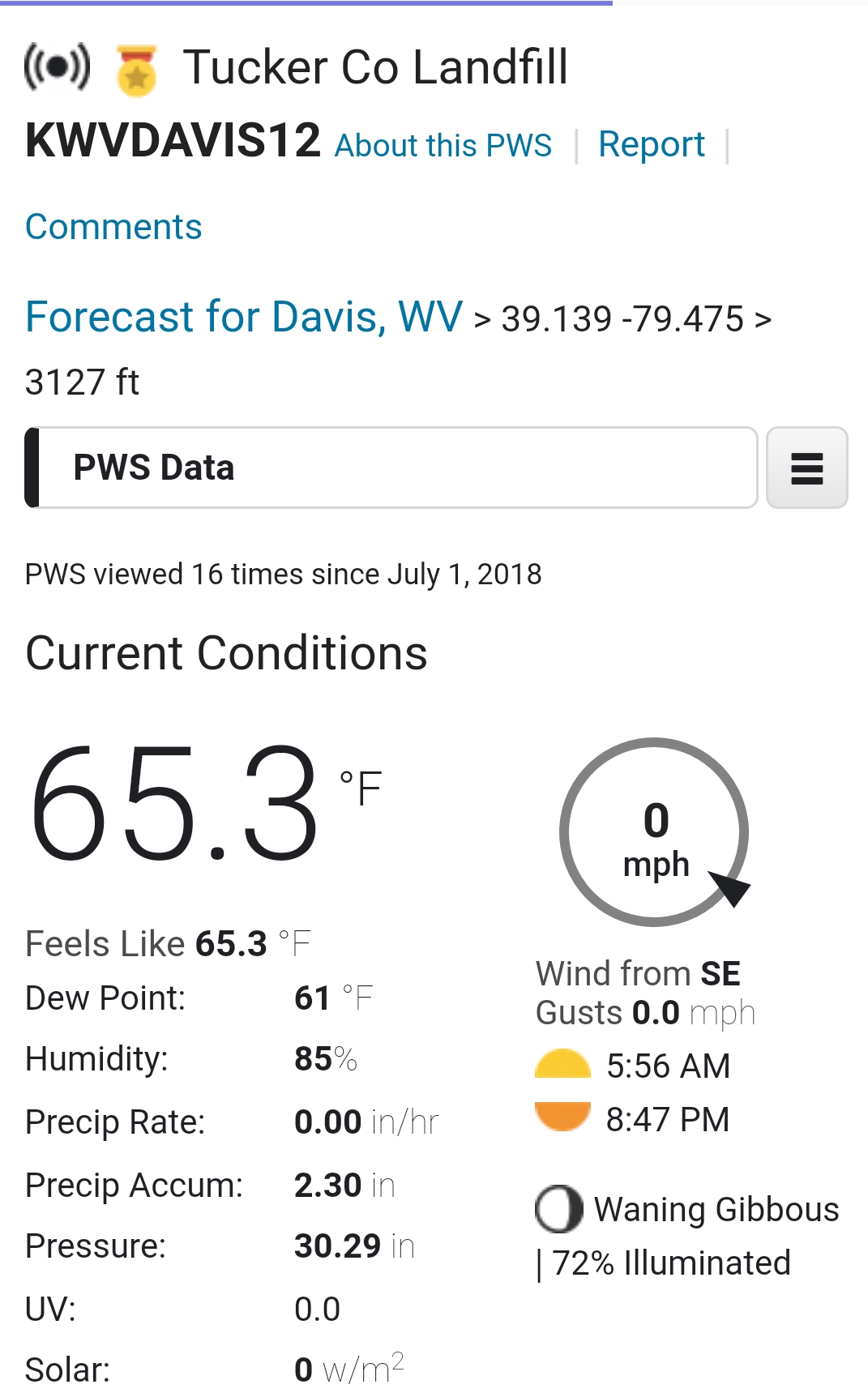Open the About this PWS link

tap(443, 146)
